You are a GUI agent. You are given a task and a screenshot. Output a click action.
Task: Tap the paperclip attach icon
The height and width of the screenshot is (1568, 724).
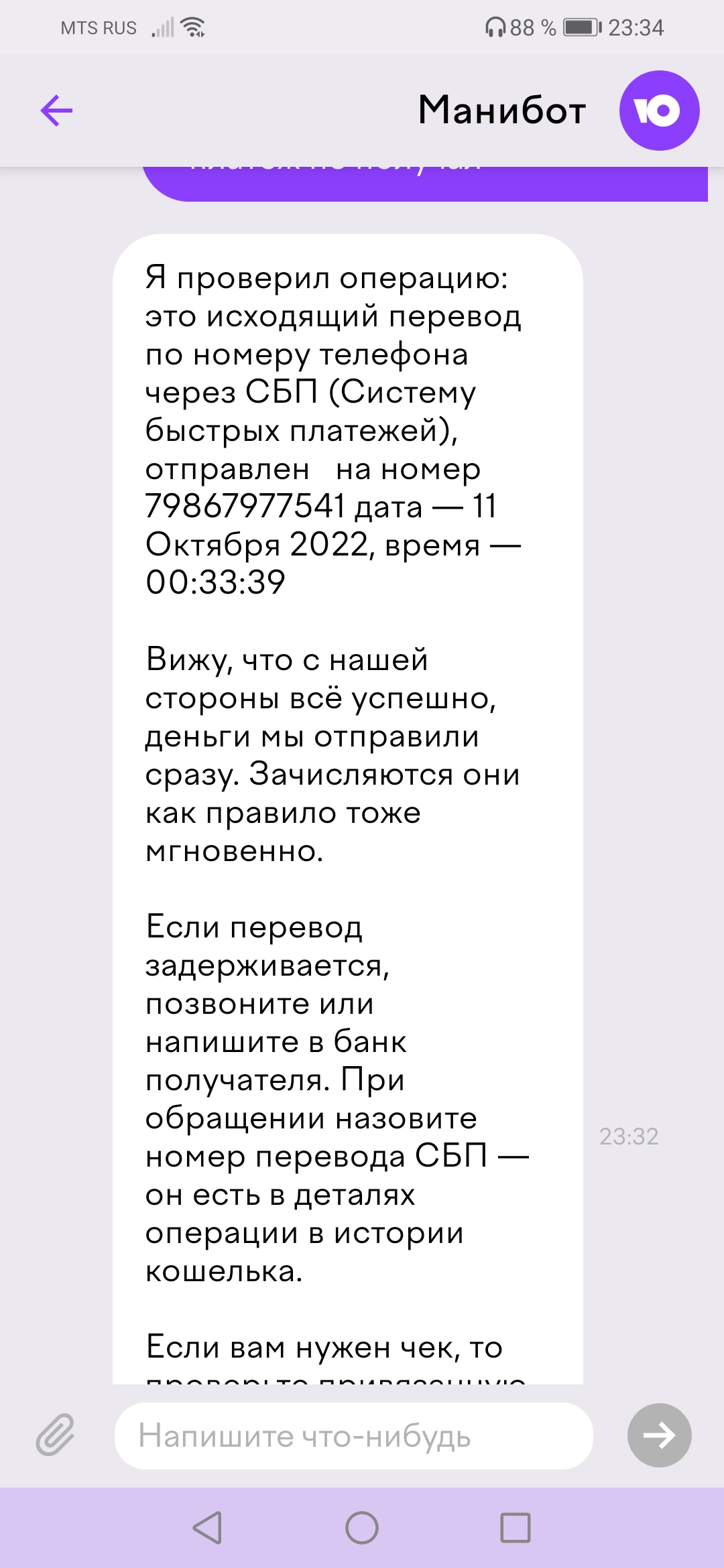(56, 1435)
